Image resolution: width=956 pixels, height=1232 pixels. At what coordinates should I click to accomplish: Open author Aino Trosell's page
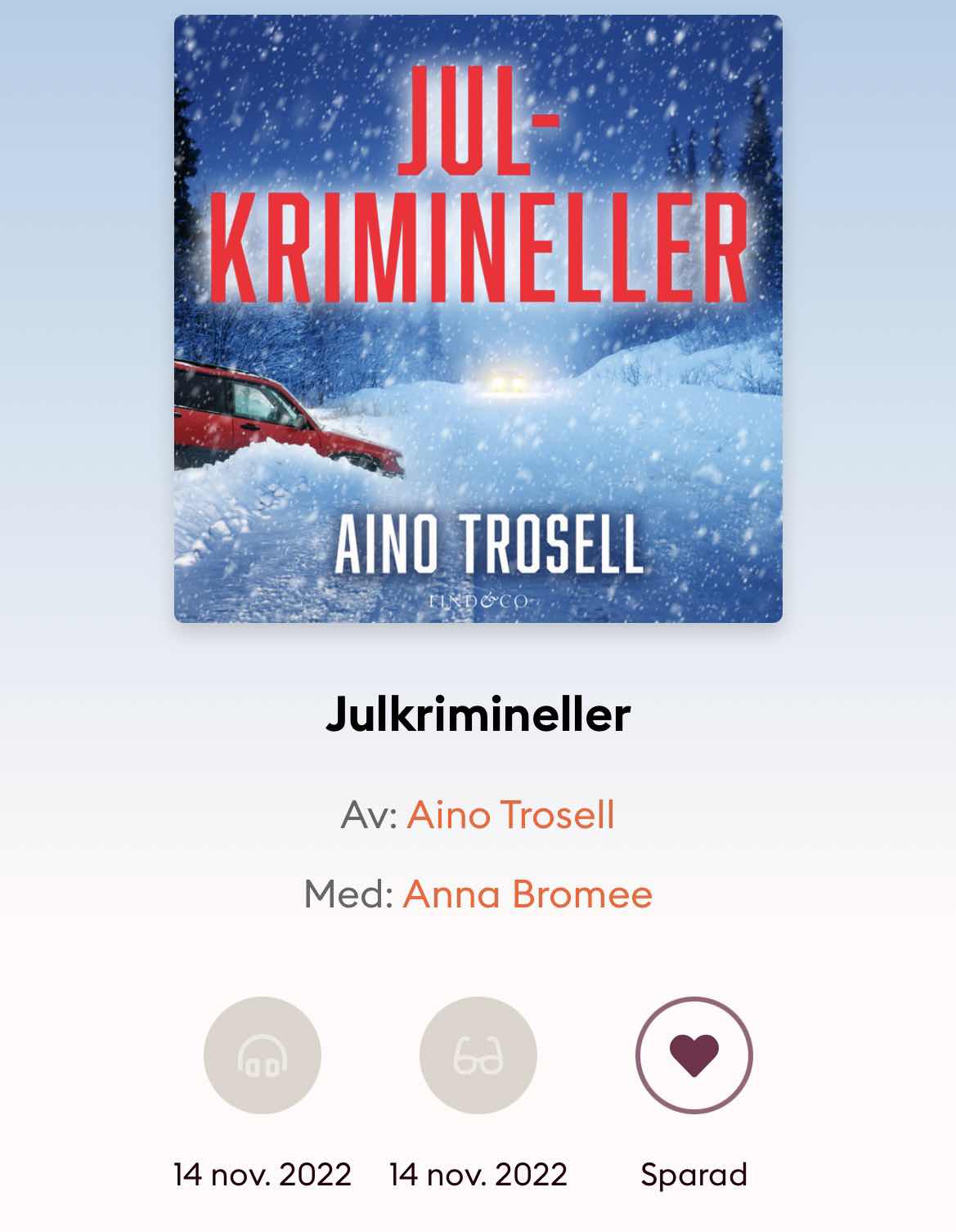(x=510, y=815)
